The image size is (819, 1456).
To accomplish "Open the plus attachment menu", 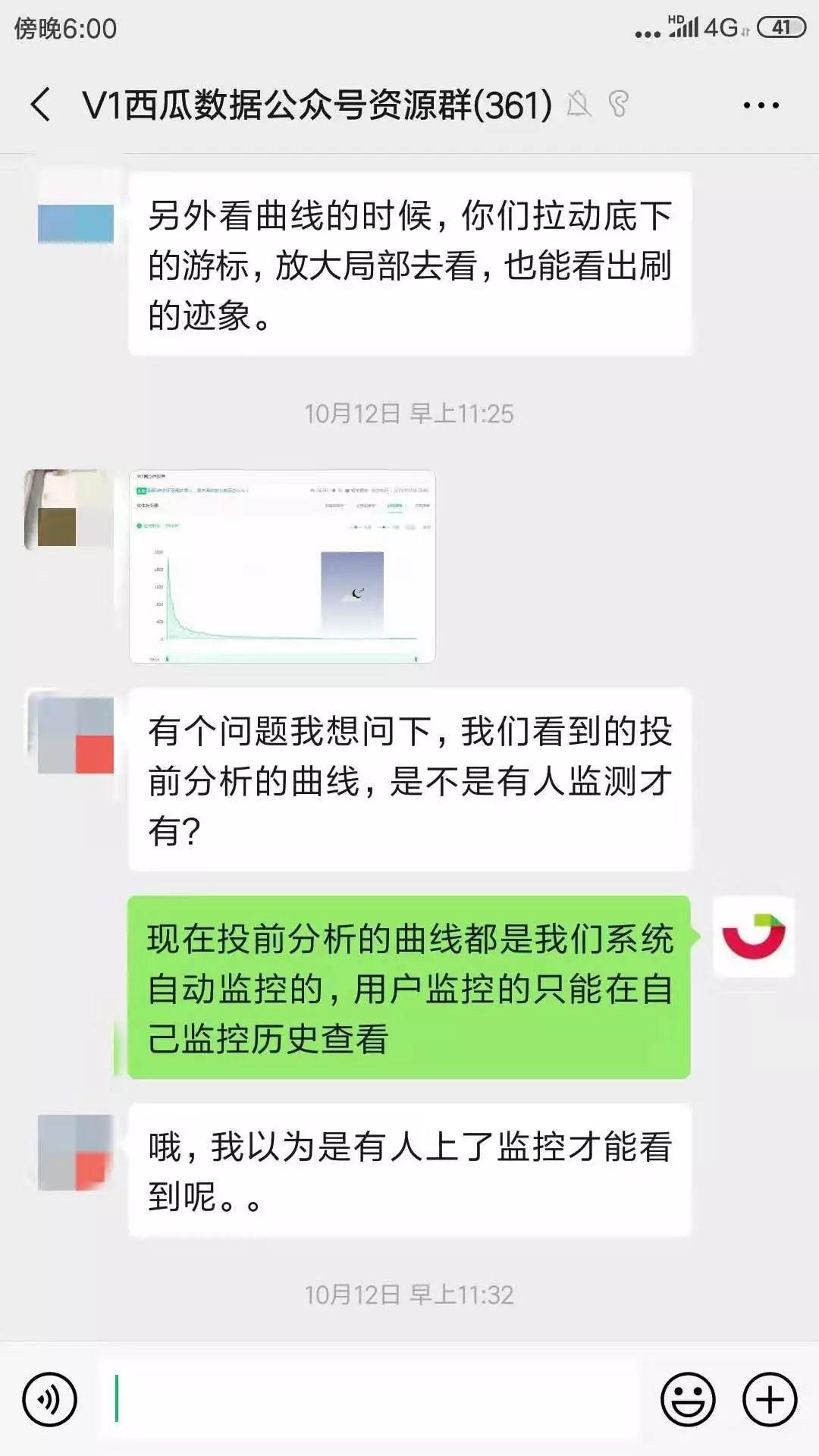I will pos(770,1399).
